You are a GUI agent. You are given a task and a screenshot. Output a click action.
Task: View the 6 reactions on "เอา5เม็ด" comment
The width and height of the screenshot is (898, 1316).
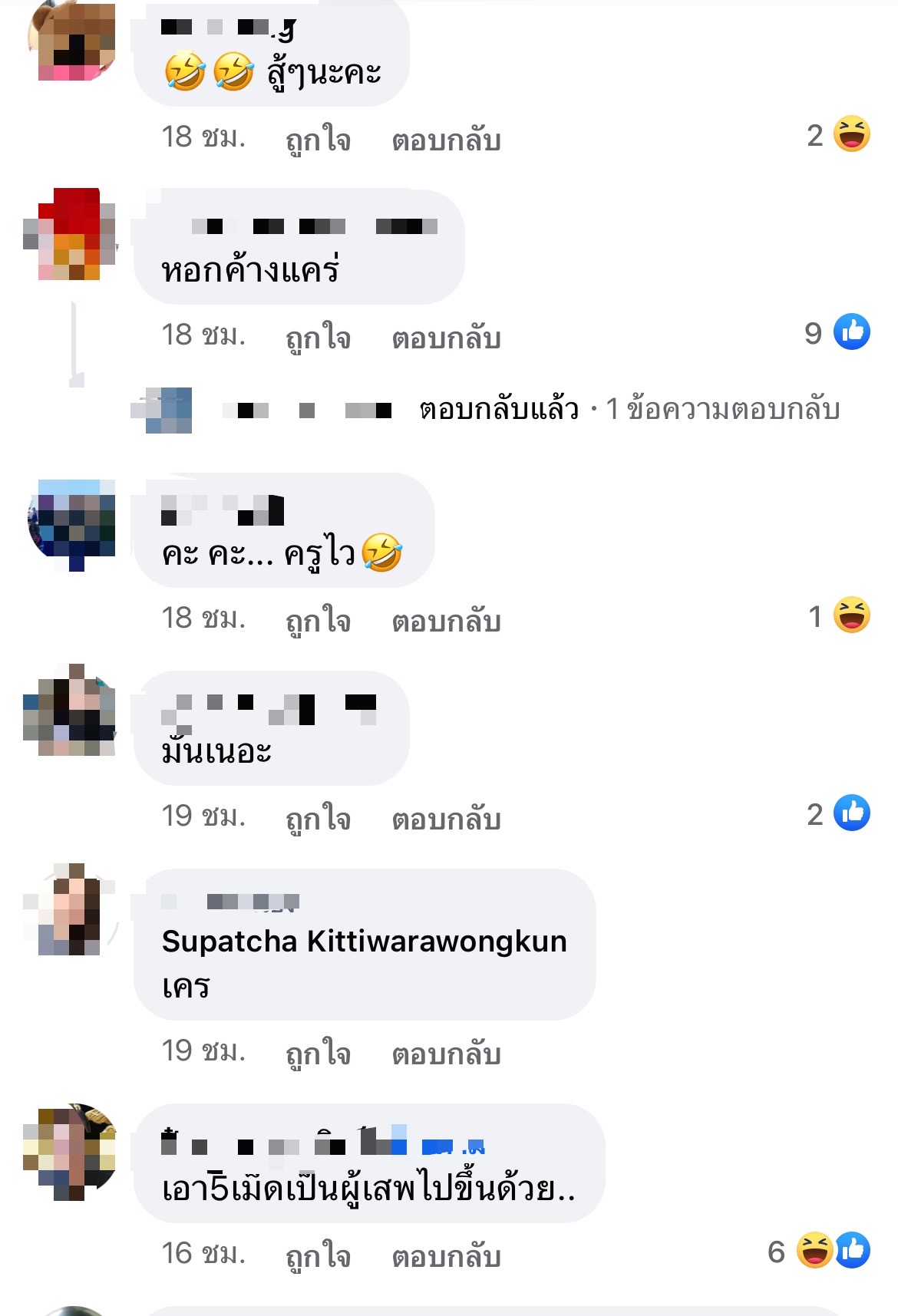[x=820, y=1251]
